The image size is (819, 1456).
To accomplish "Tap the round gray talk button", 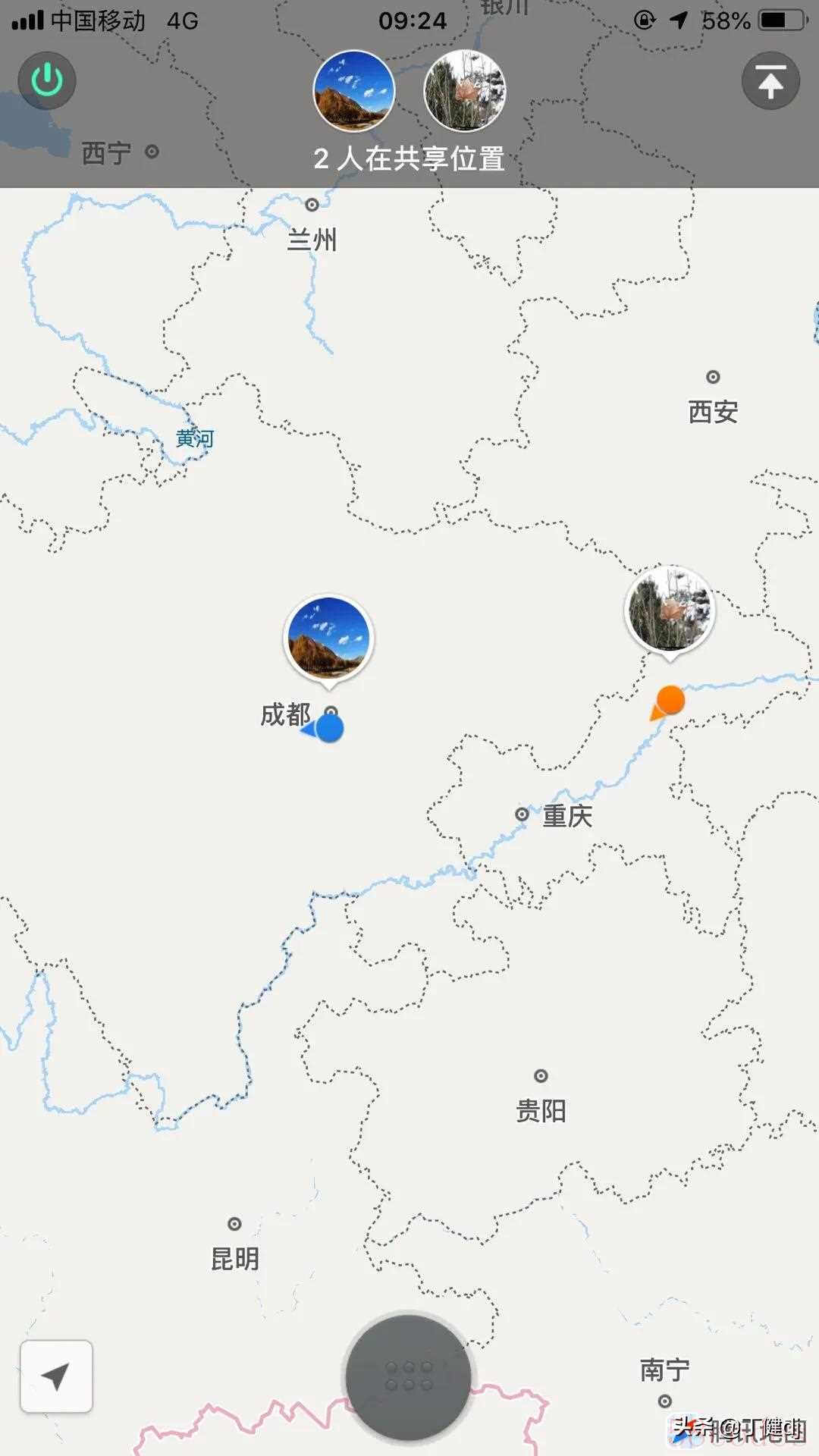I will 409,1376.
